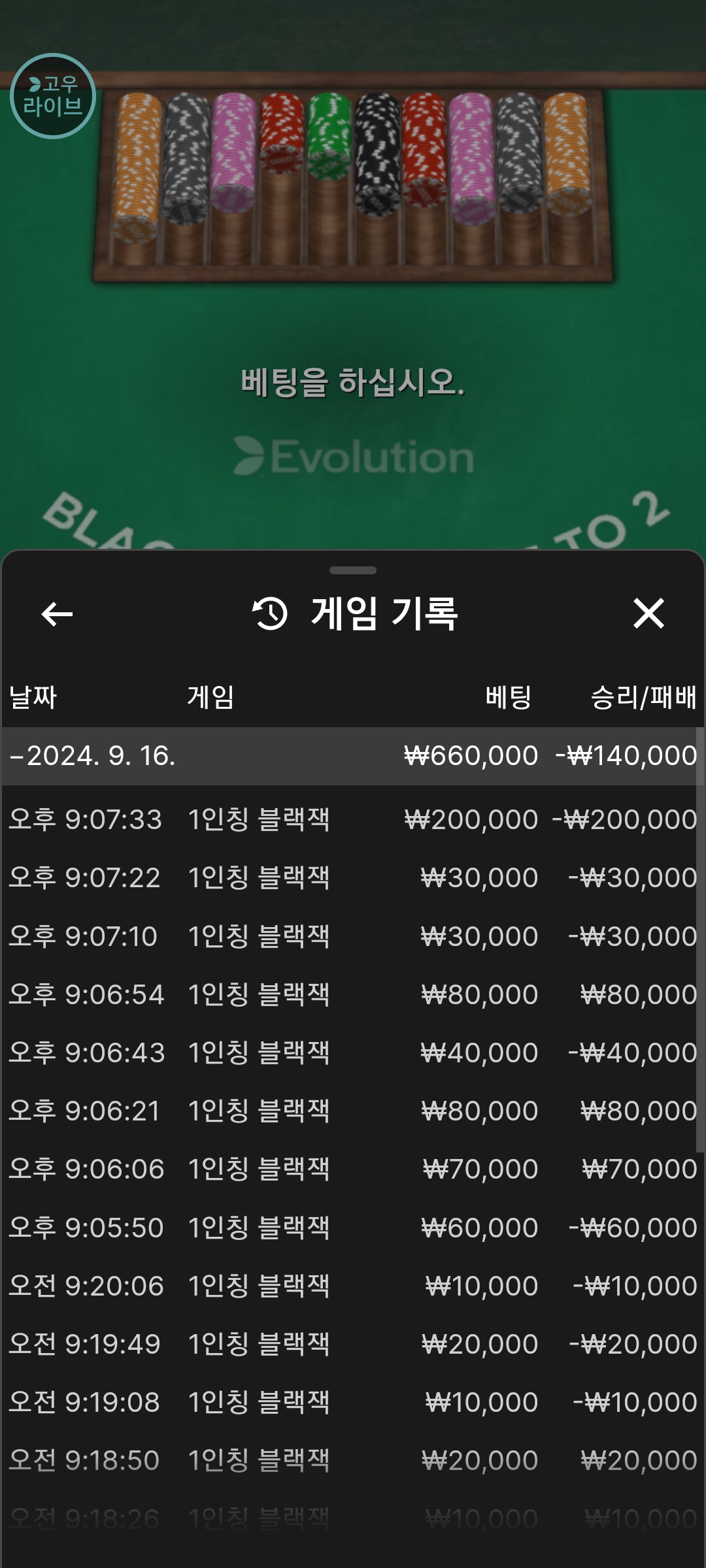Tap the 고우 라이브 badge
The image size is (706, 1568).
53,96
